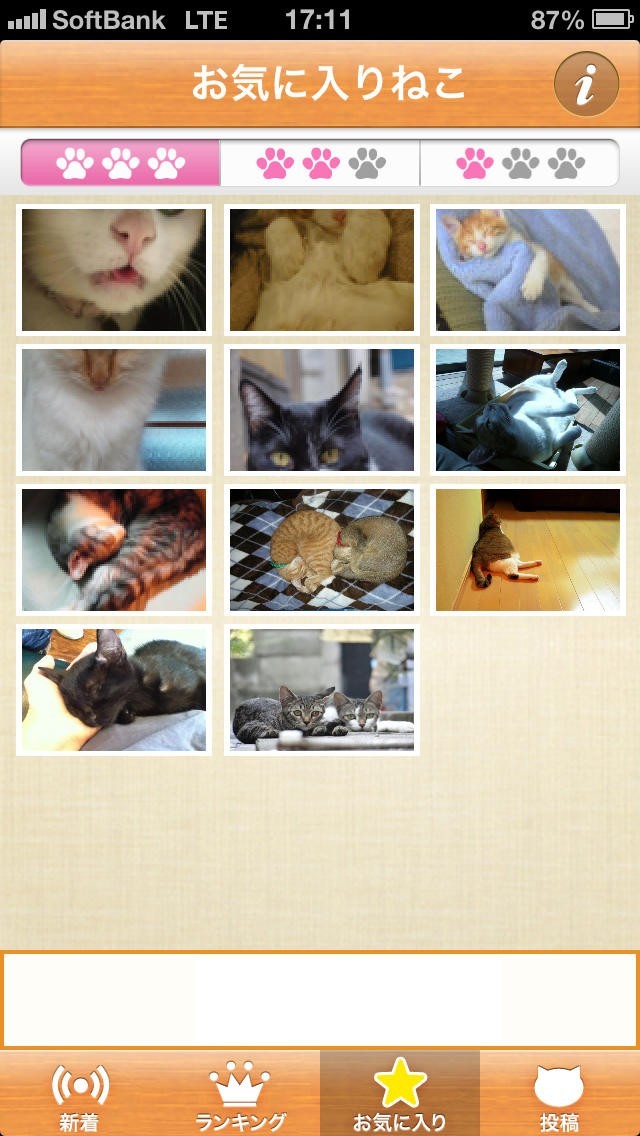
Task: Open the close-up cat nose photo
Action: (x=114, y=270)
